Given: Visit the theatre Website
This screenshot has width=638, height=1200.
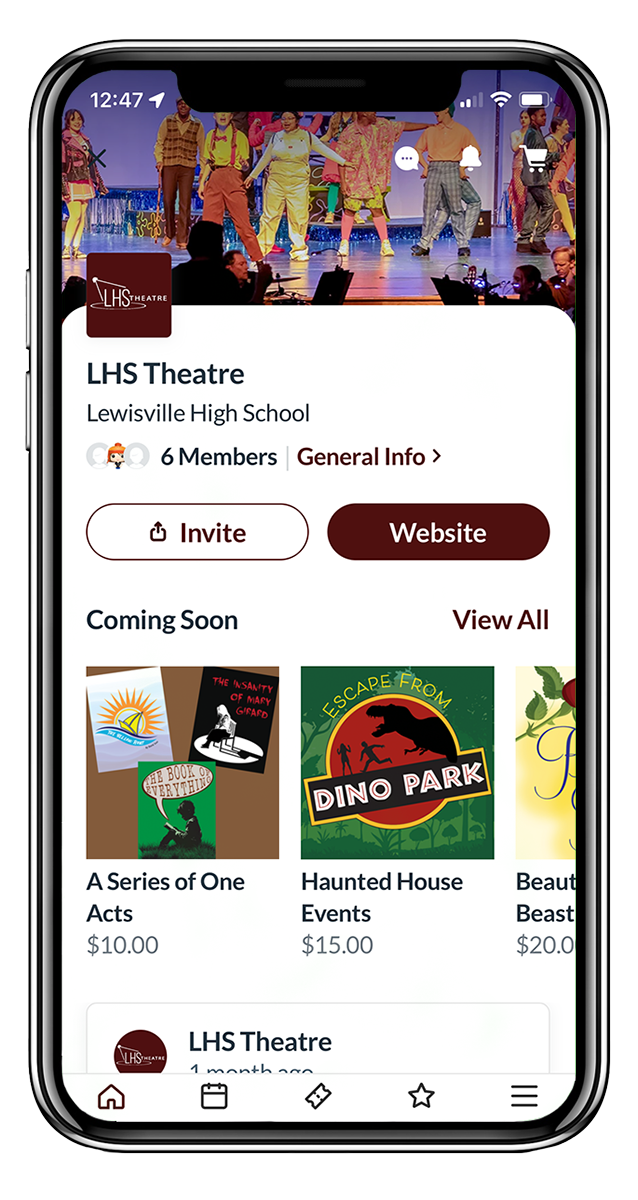Looking at the screenshot, I should point(438,532).
